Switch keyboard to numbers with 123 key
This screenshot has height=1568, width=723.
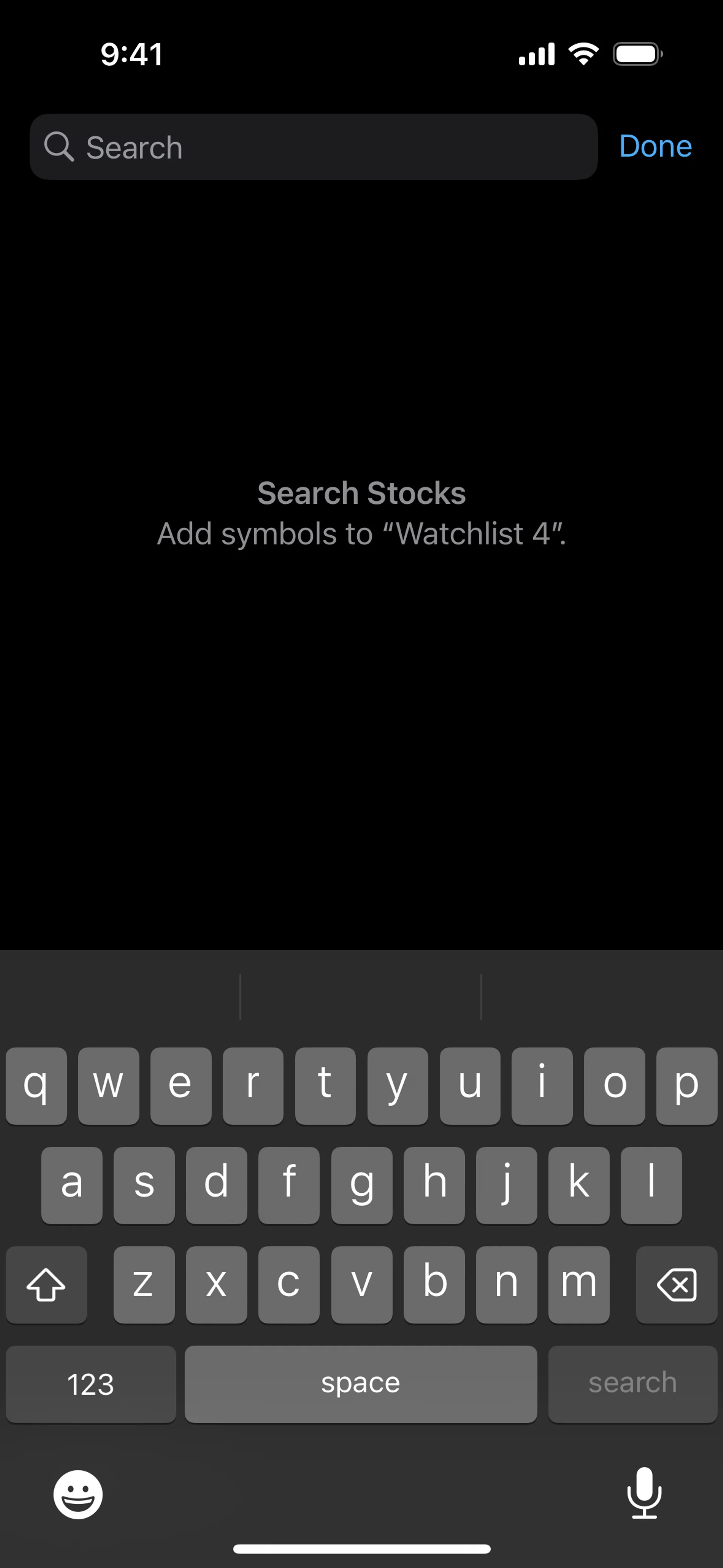(91, 1384)
